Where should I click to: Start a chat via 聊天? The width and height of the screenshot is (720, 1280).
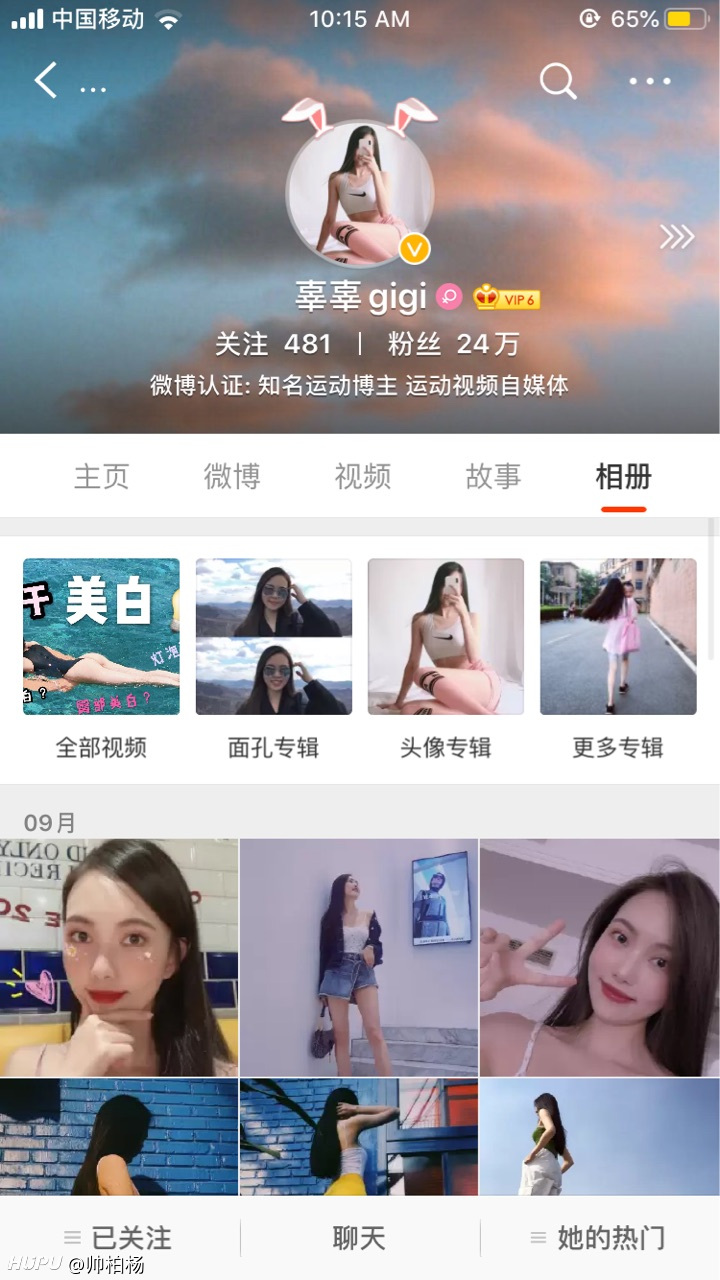coord(359,1238)
